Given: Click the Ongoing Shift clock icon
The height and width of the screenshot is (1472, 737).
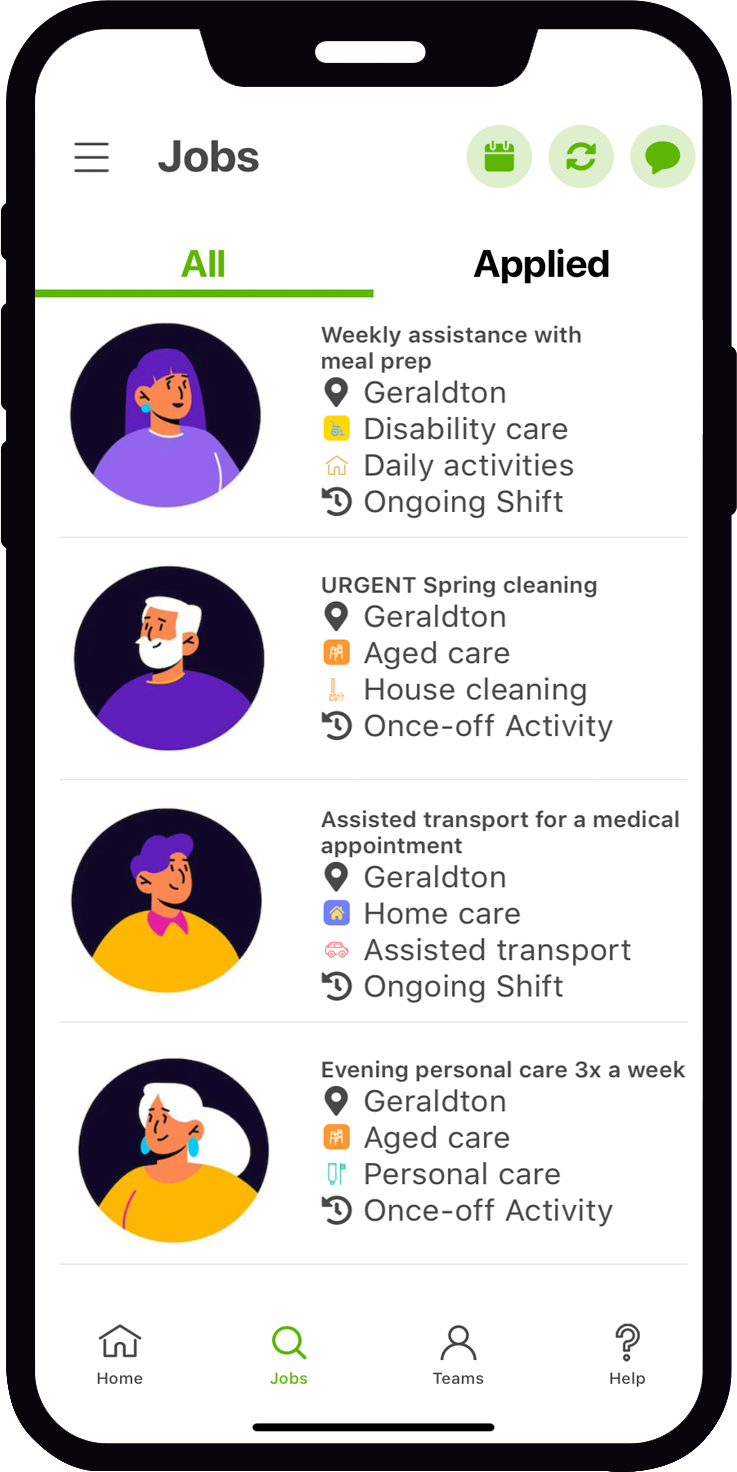Looking at the screenshot, I should point(336,501).
